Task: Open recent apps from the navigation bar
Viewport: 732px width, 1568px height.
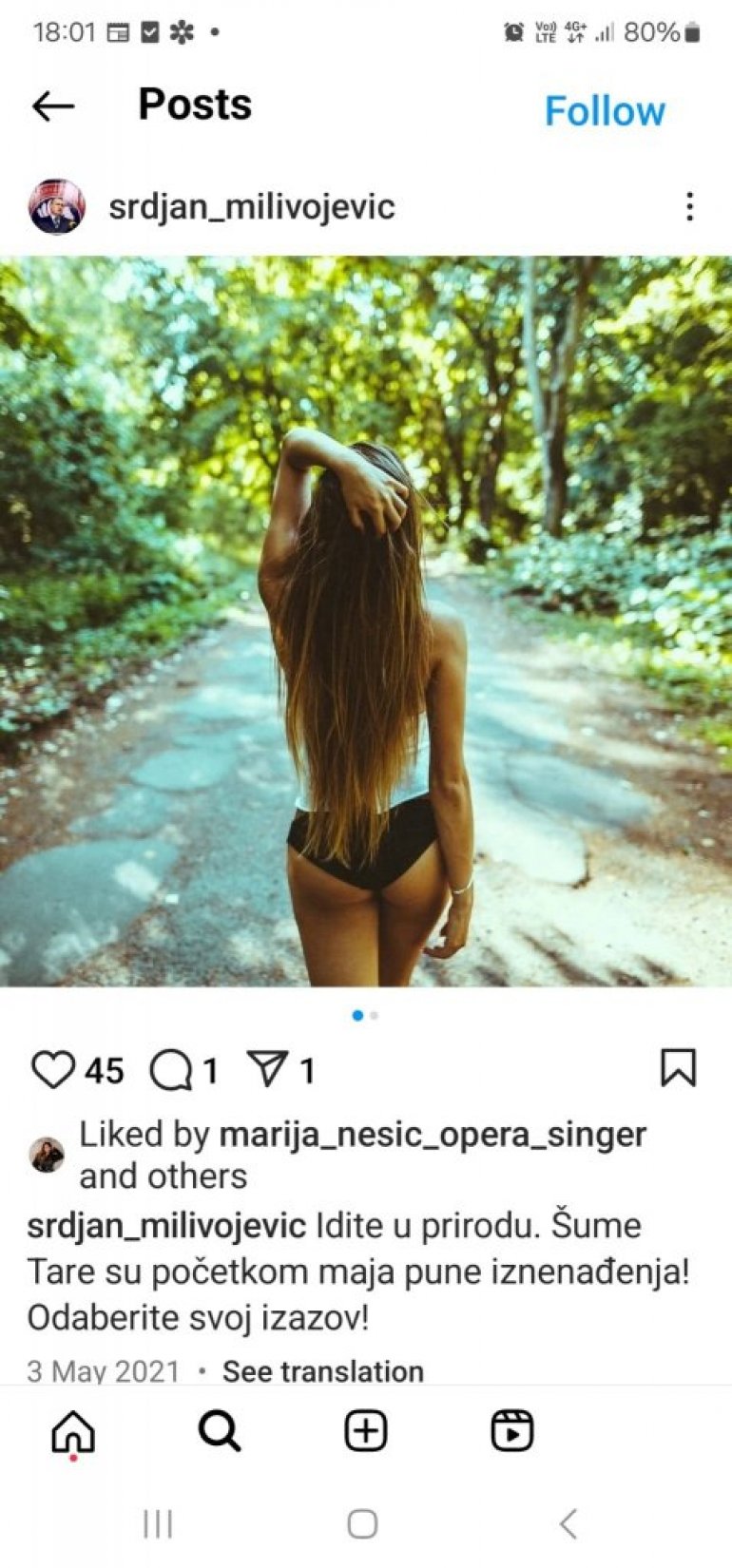Action: (158, 1523)
